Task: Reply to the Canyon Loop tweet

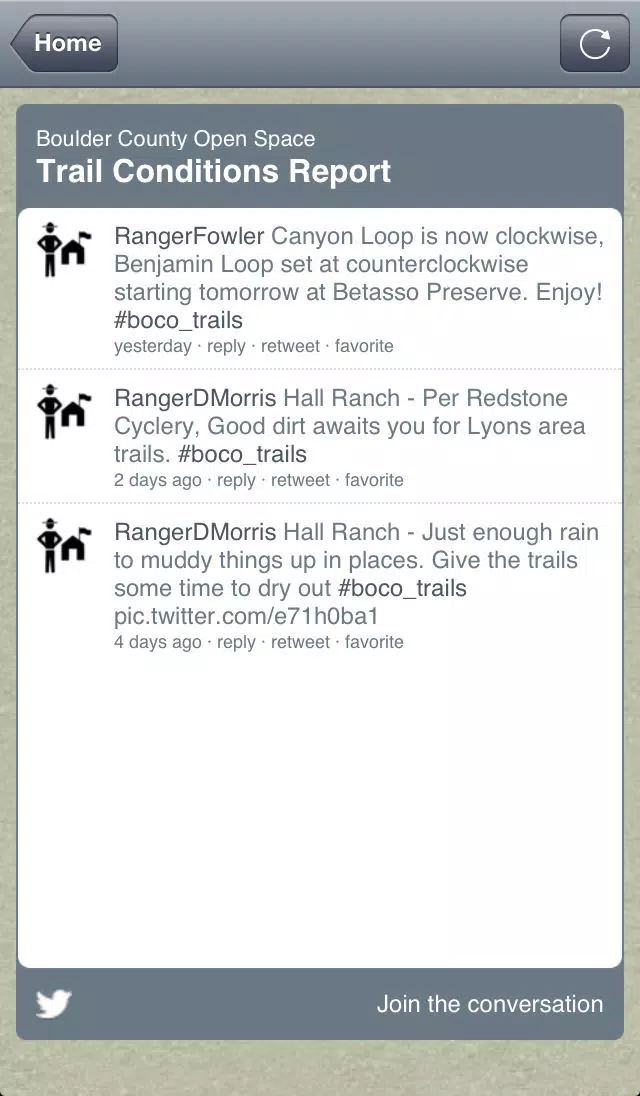Action: 226,346
